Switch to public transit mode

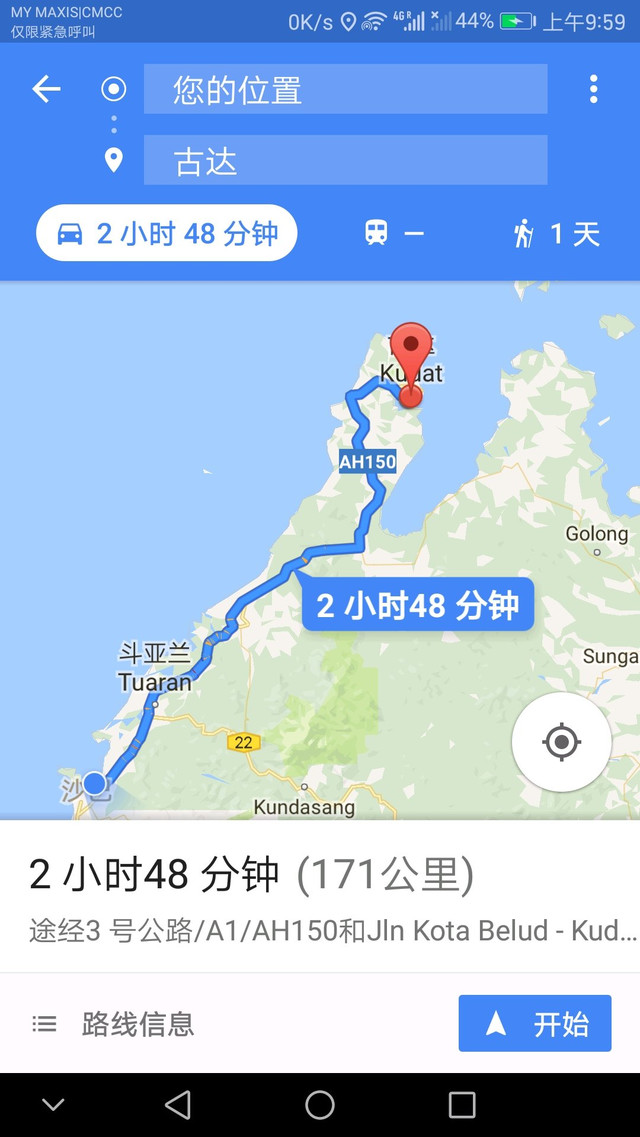coord(393,234)
